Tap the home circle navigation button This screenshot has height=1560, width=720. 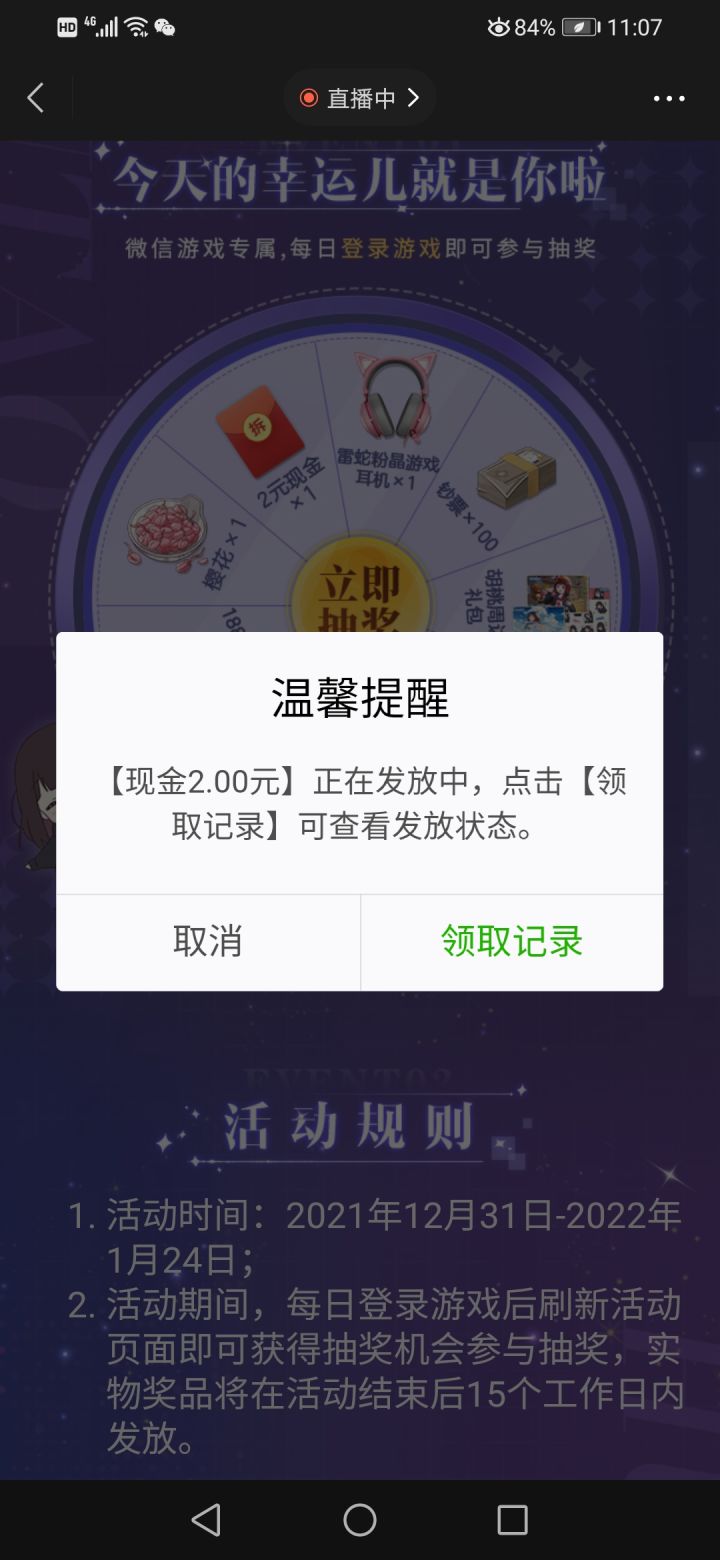click(x=359, y=1519)
